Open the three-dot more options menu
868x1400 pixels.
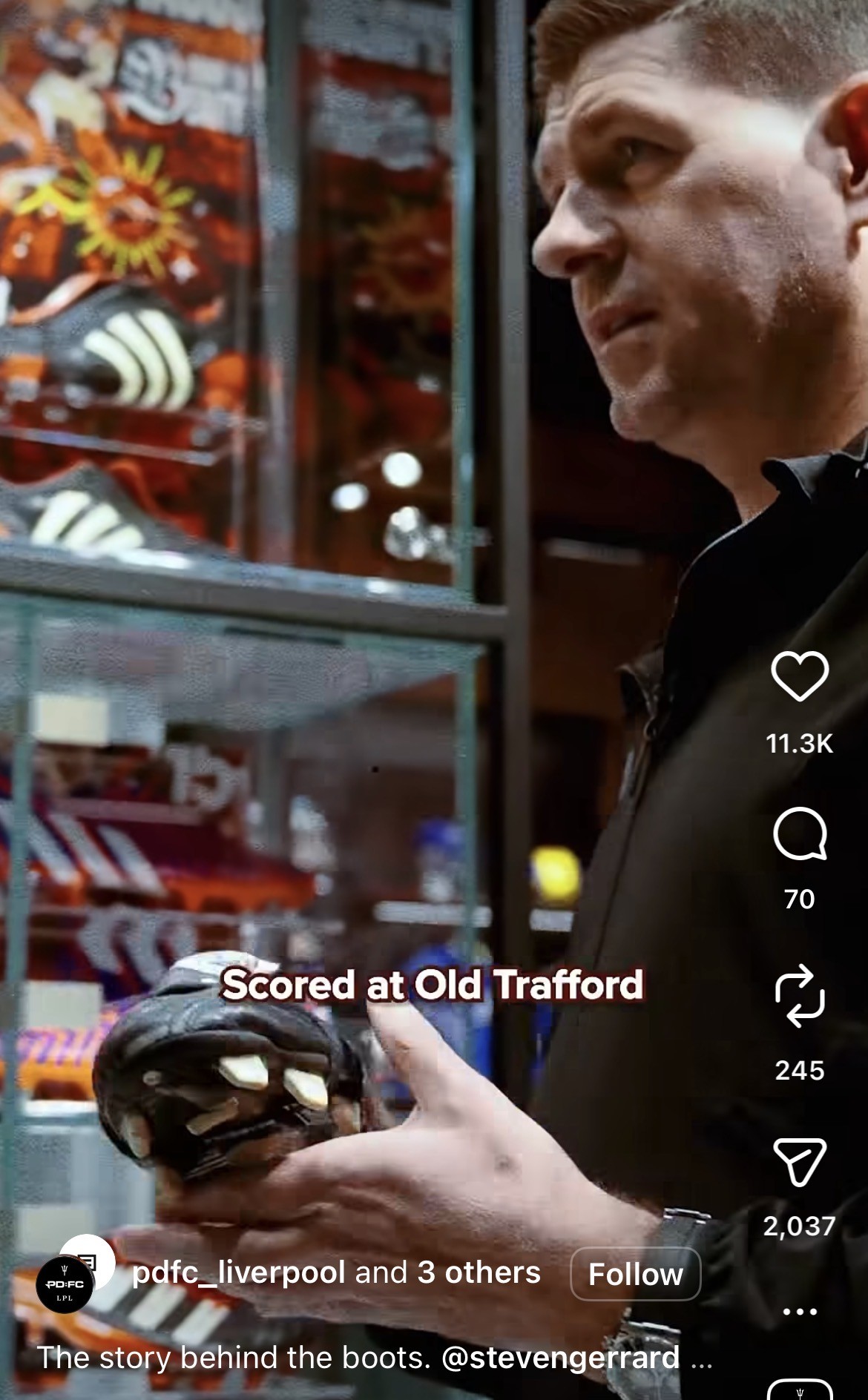click(x=800, y=1312)
